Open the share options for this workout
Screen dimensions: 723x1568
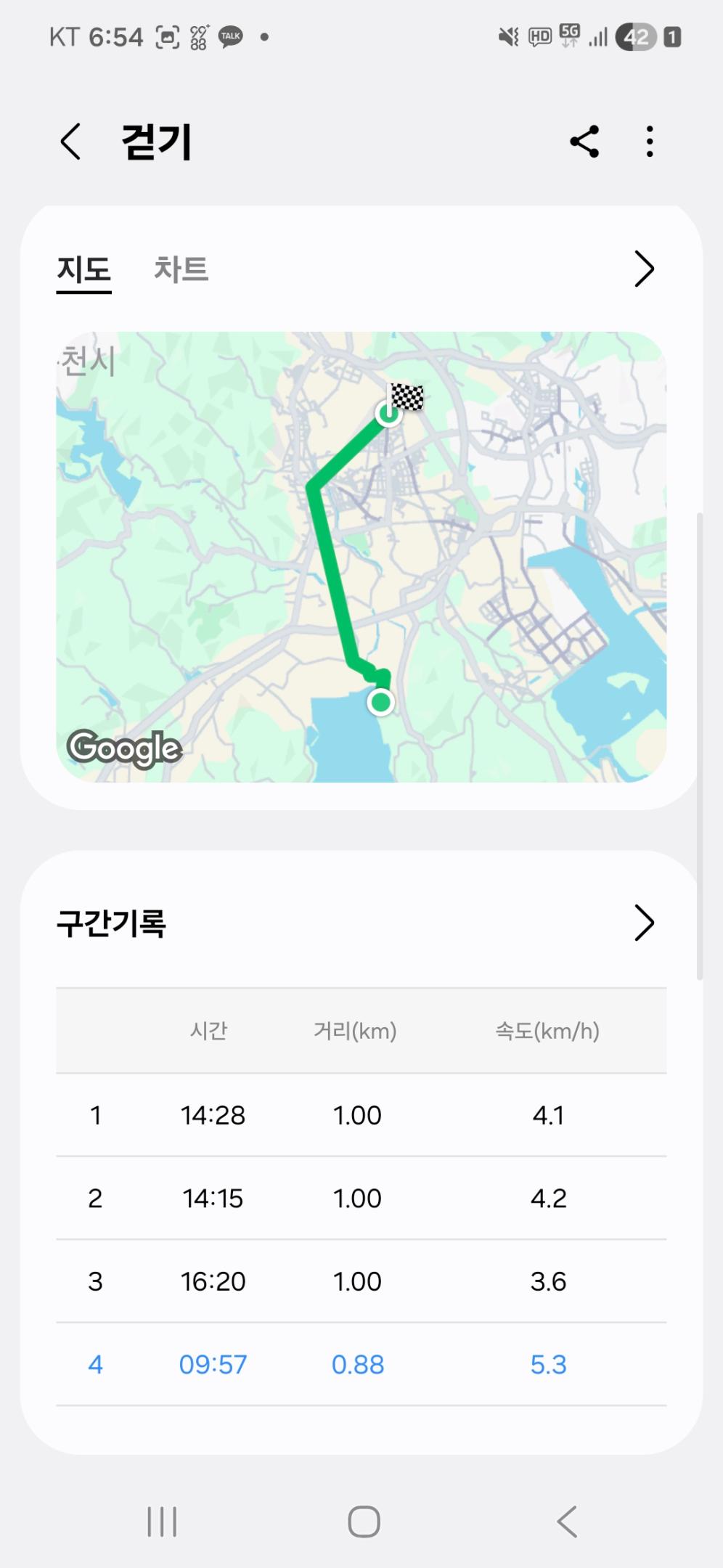(585, 141)
